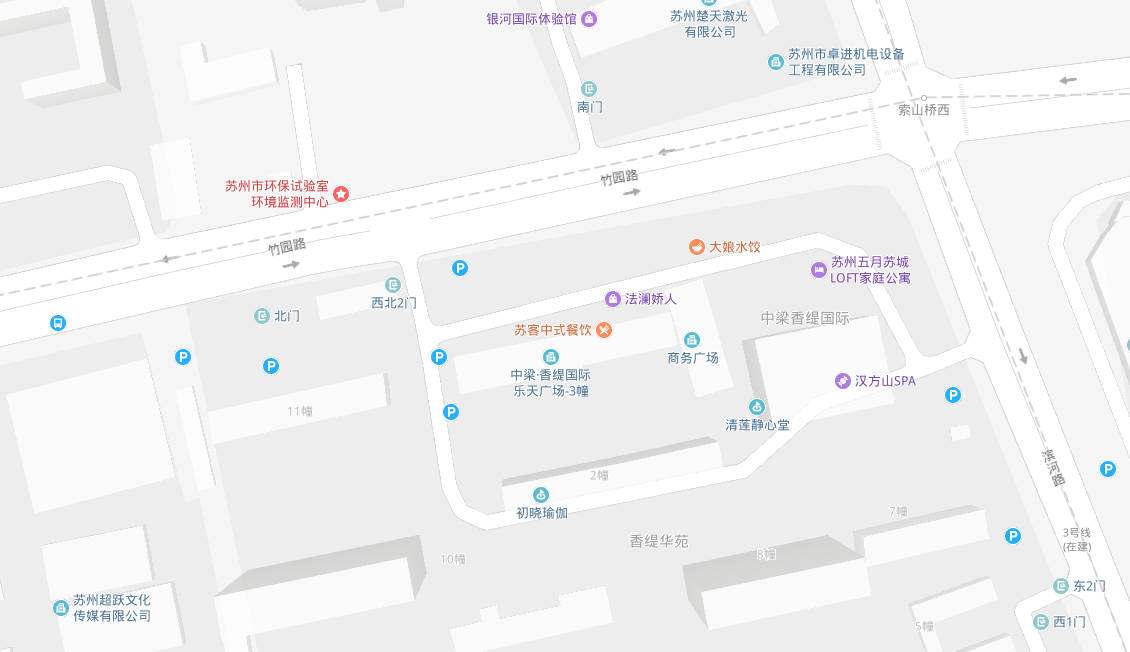Tap the 北门 gate marker

coord(262,316)
